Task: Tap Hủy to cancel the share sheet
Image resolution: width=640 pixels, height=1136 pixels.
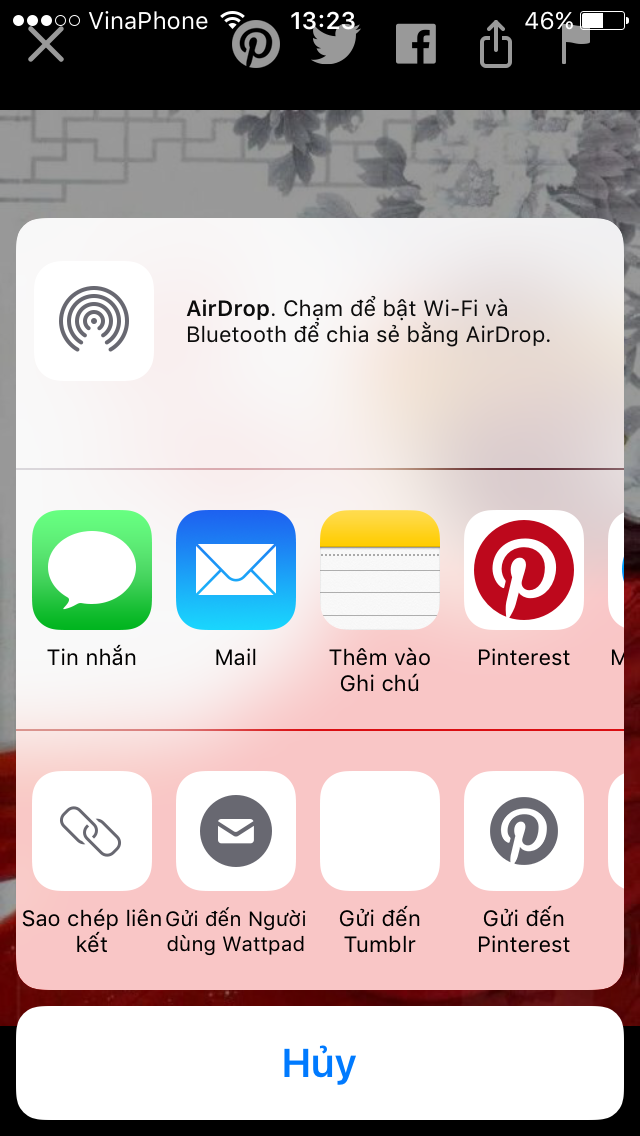Action: [x=320, y=1062]
